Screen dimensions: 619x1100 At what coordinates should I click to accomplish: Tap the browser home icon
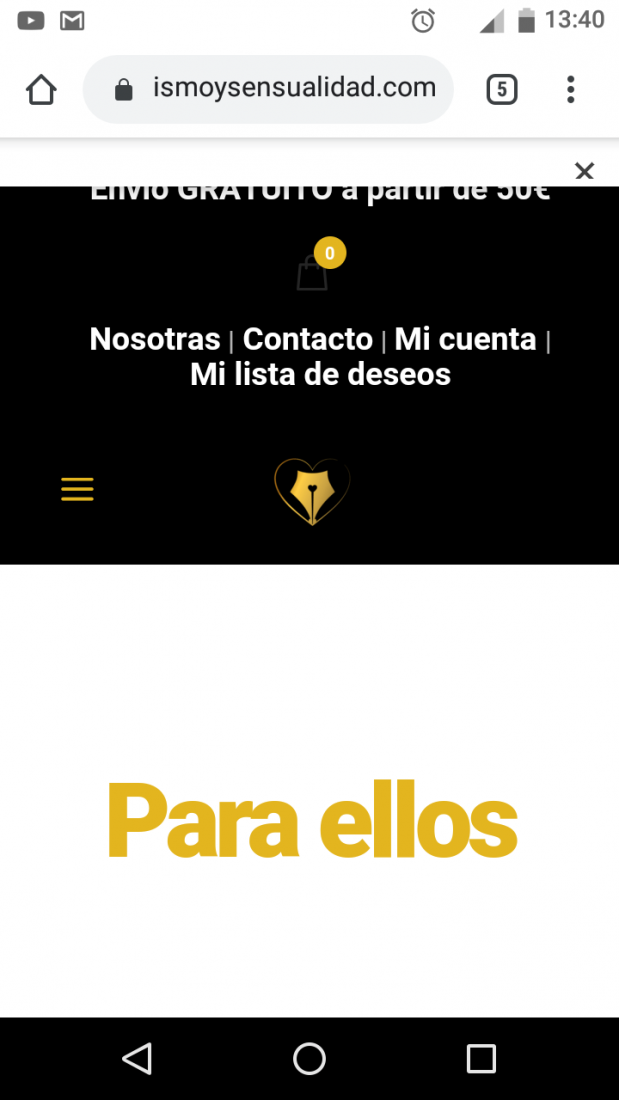(41, 90)
